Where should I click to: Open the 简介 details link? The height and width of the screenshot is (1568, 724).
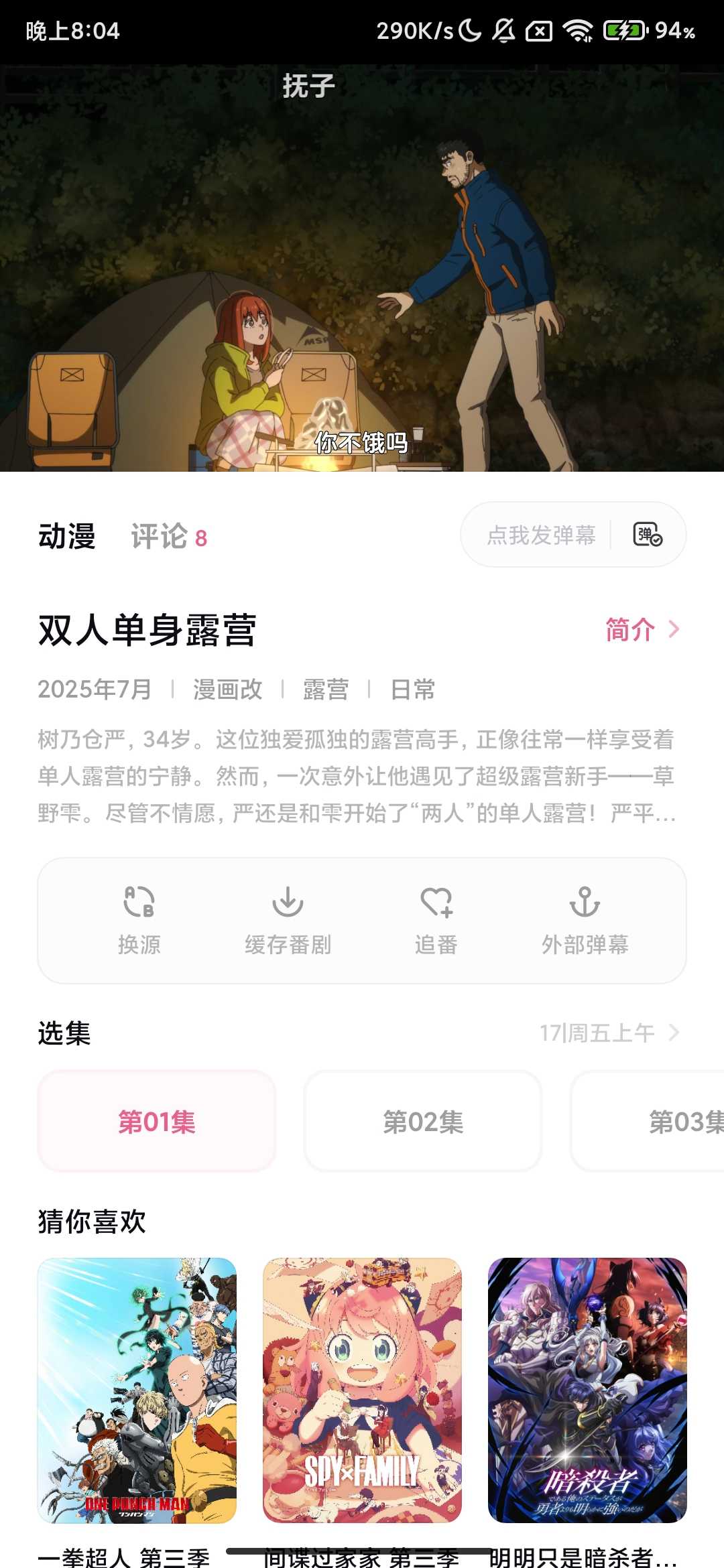pyautogui.click(x=642, y=630)
